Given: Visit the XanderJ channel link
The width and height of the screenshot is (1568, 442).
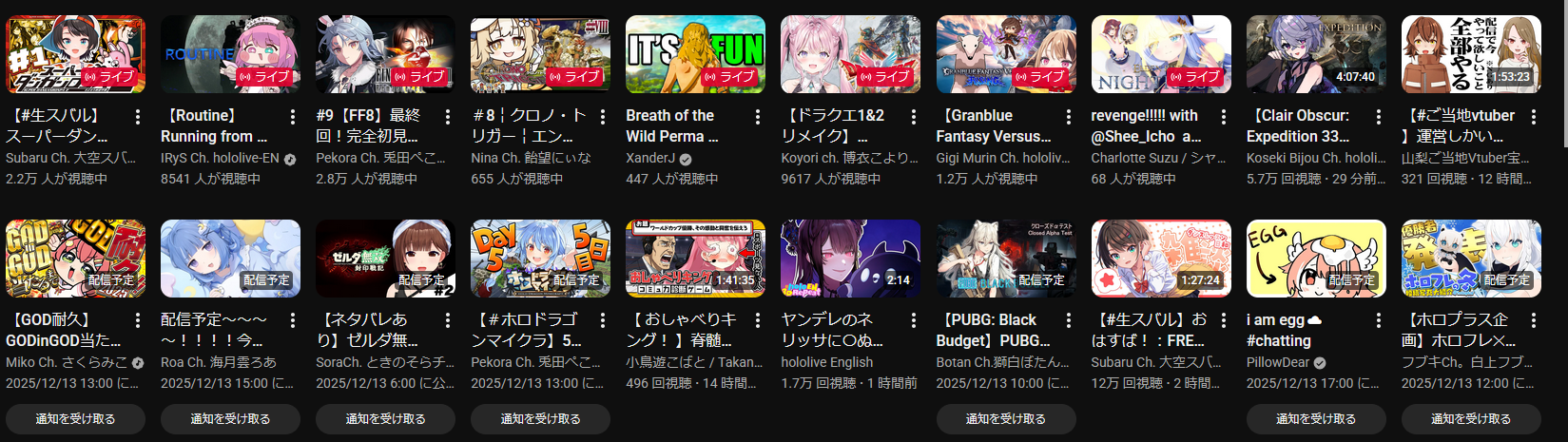Looking at the screenshot, I should click(x=649, y=158).
